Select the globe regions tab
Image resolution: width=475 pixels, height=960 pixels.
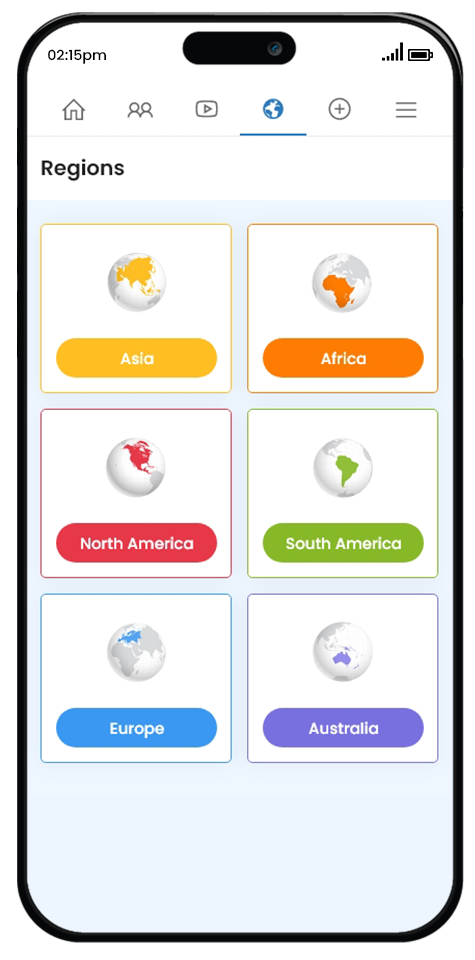pyautogui.click(x=273, y=110)
